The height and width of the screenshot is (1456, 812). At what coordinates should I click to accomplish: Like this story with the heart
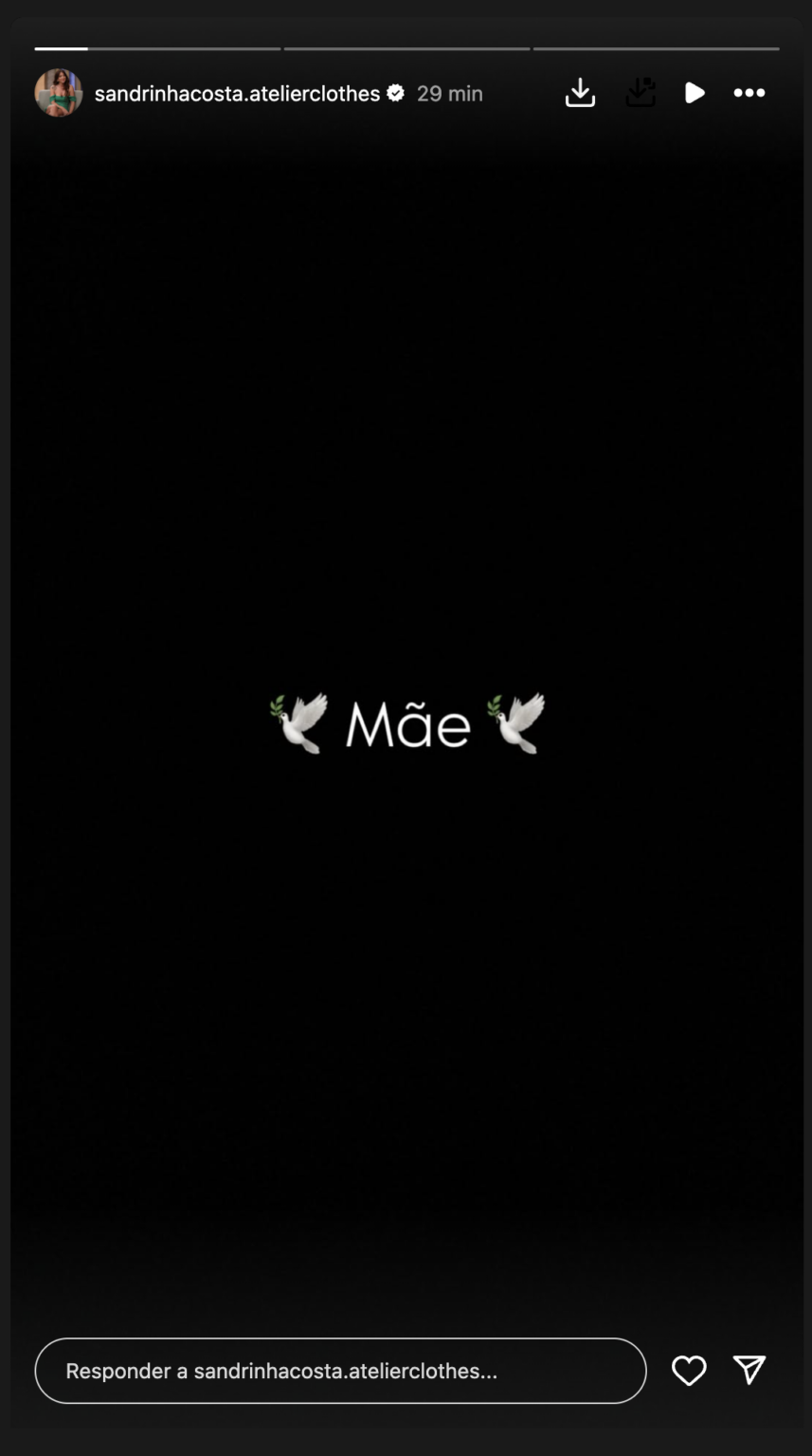(689, 1371)
